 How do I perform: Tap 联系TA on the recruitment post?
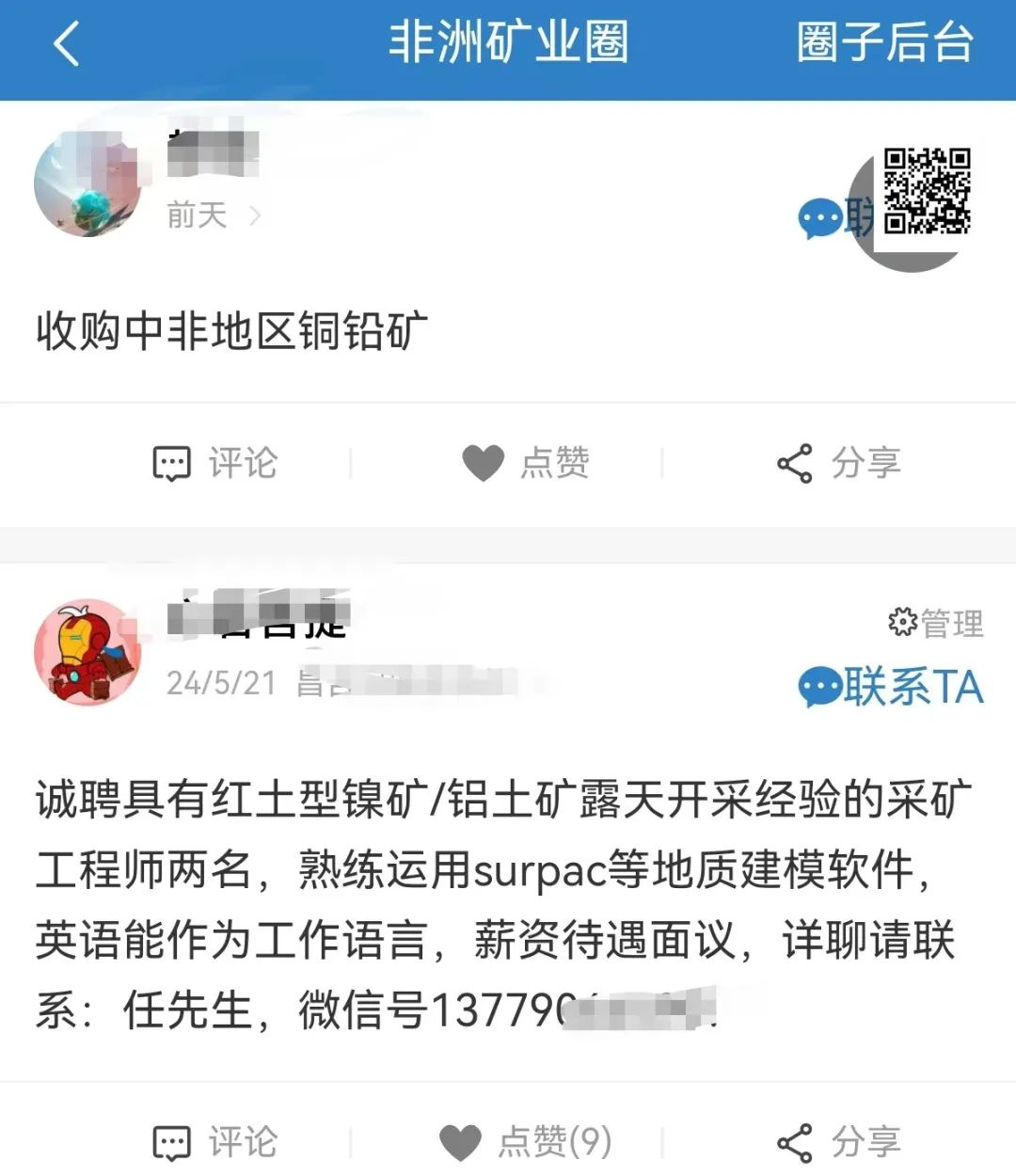click(x=891, y=687)
